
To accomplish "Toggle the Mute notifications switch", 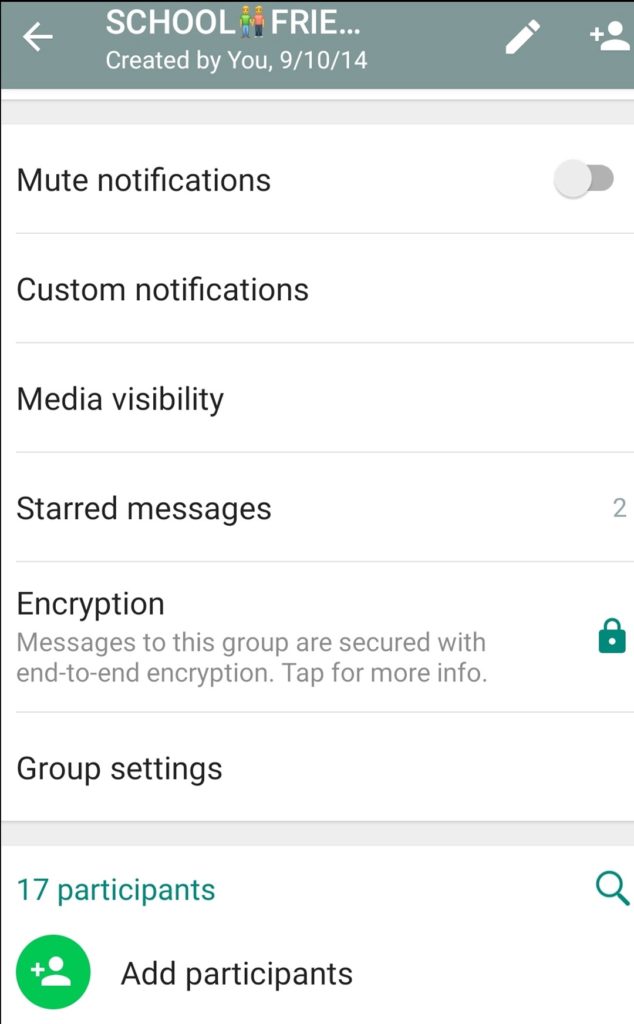I will (584, 179).
